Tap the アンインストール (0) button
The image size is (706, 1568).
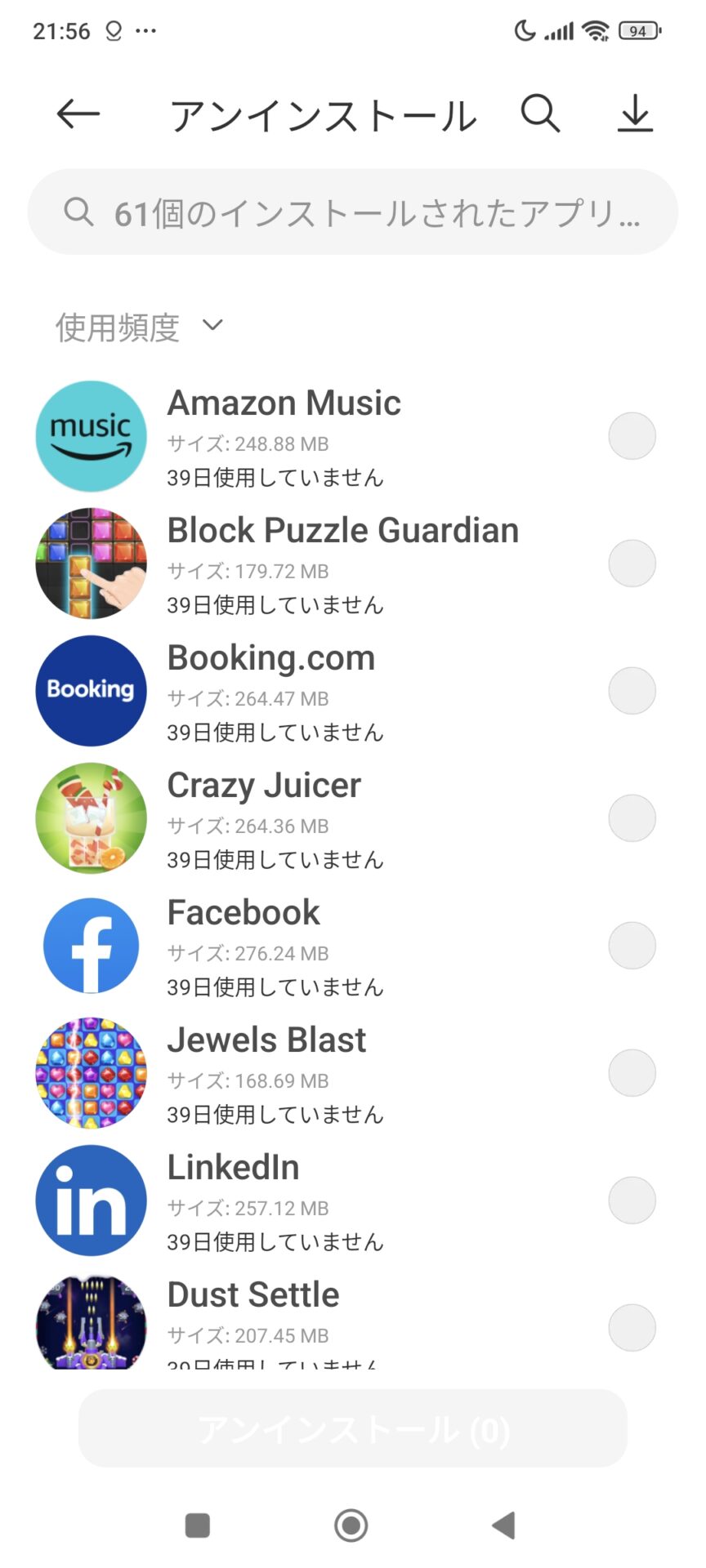pyautogui.click(x=353, y=1428)
